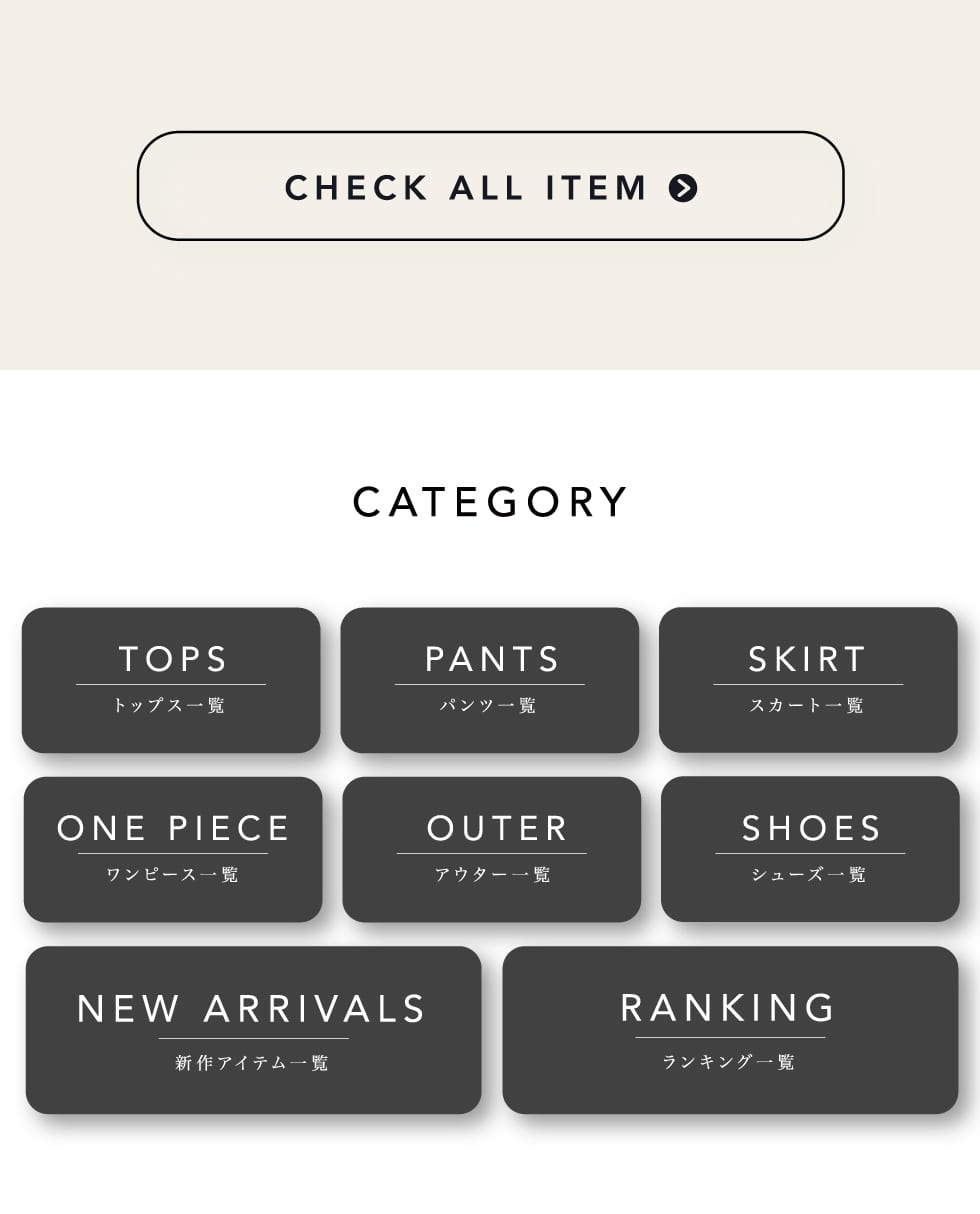Go to the SHOES category
The width and height of the screenshot is (980, 1214).
[810, 849]
